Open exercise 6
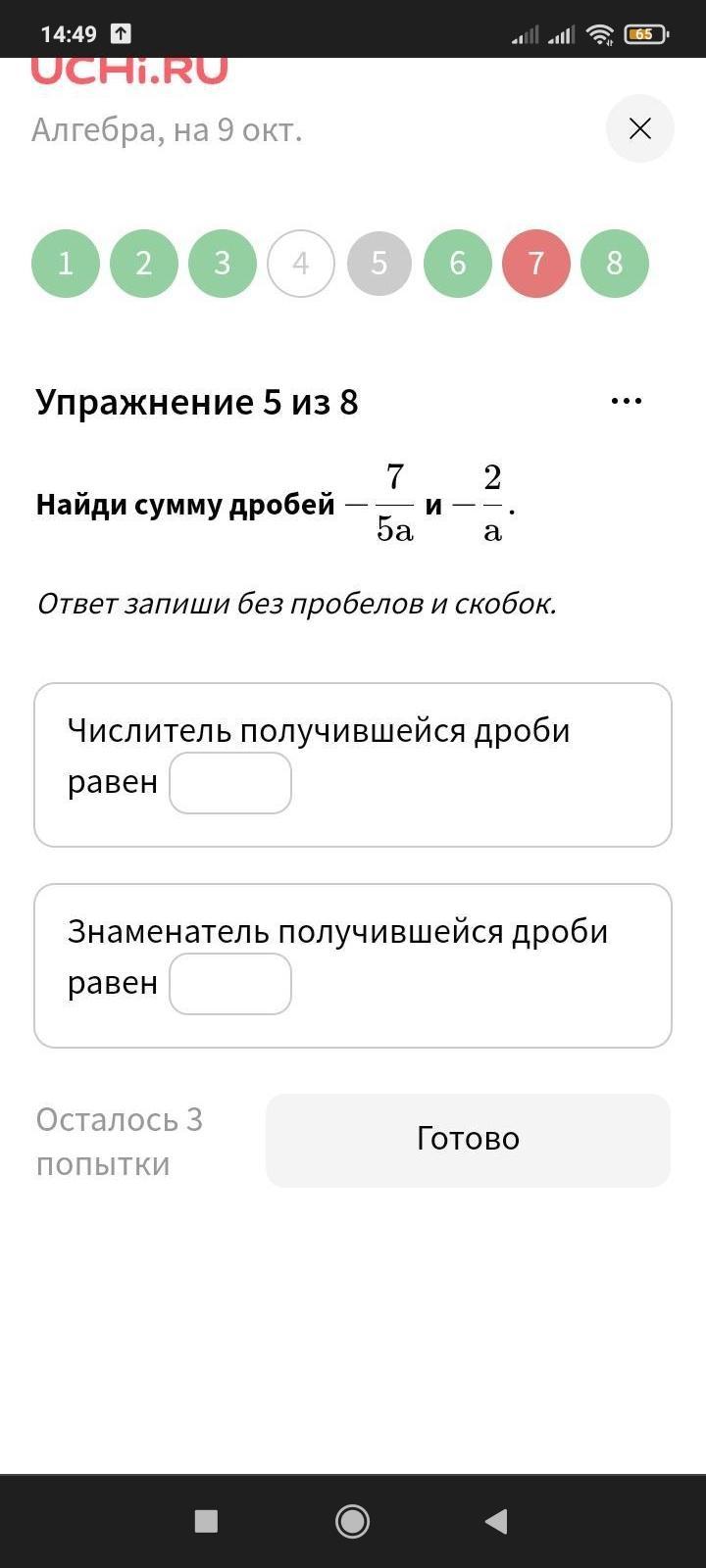This screenshot has width=706, height=1568. point(458,264)
